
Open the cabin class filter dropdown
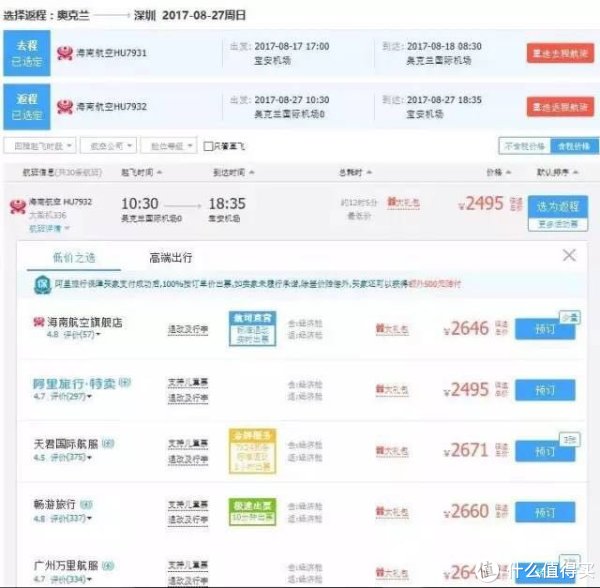[x=170, y=146]
